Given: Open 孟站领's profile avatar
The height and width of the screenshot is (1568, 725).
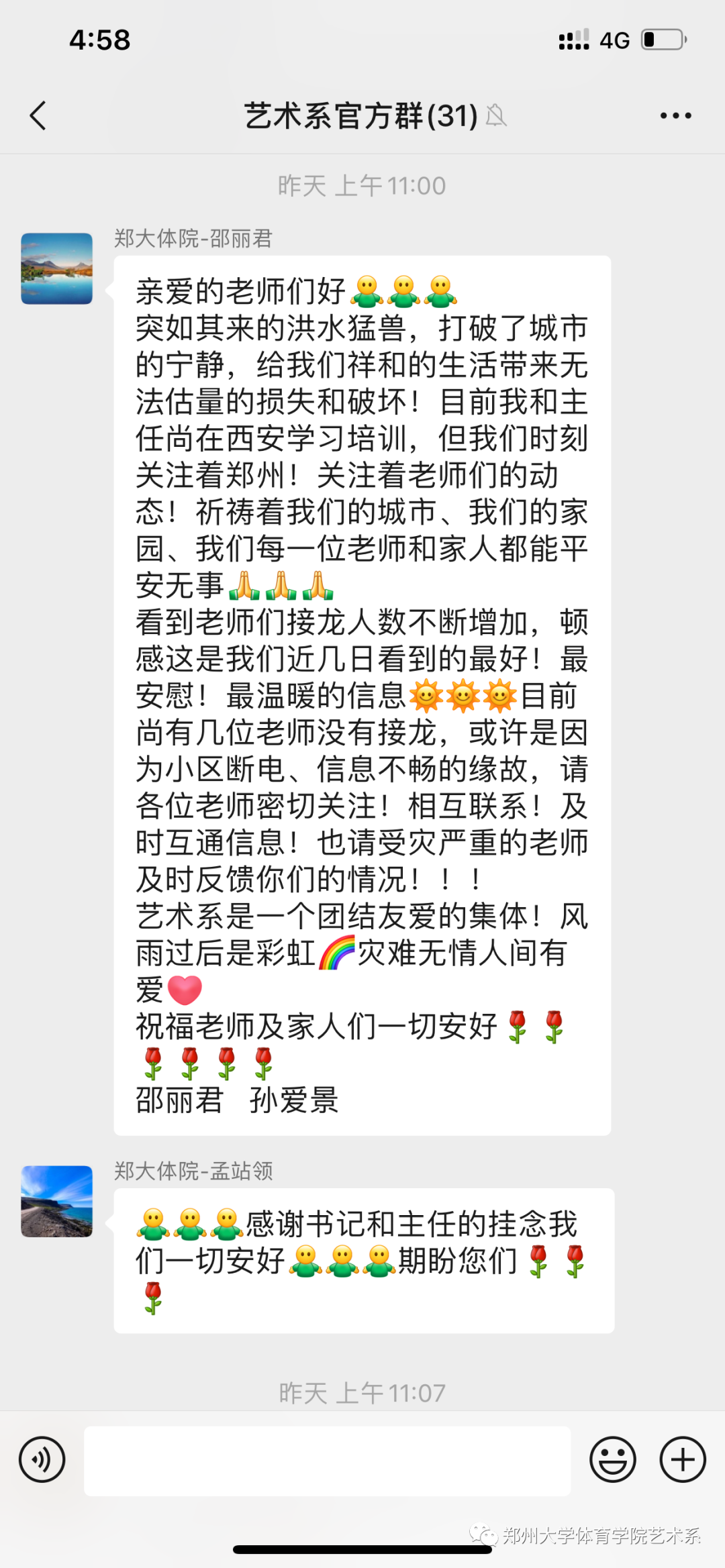Looking at the screenshot, I should tap(57, 1201).
